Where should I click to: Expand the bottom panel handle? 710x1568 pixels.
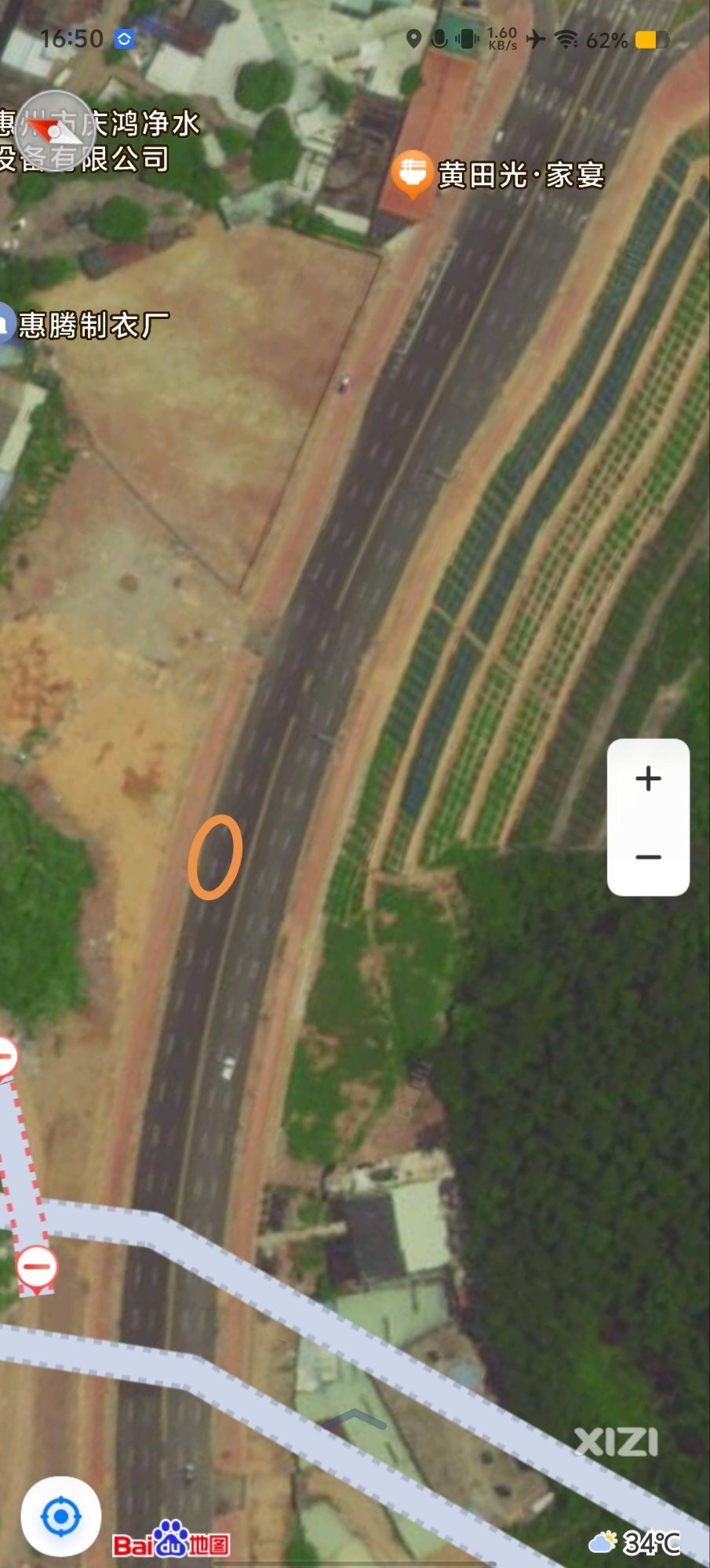(355, 1417)
